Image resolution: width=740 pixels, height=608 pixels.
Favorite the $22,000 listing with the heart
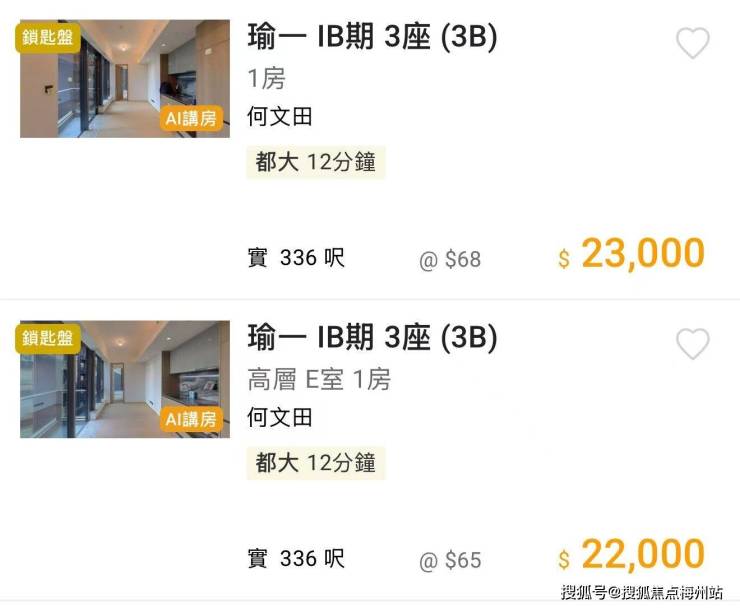[x=692, y=344]
